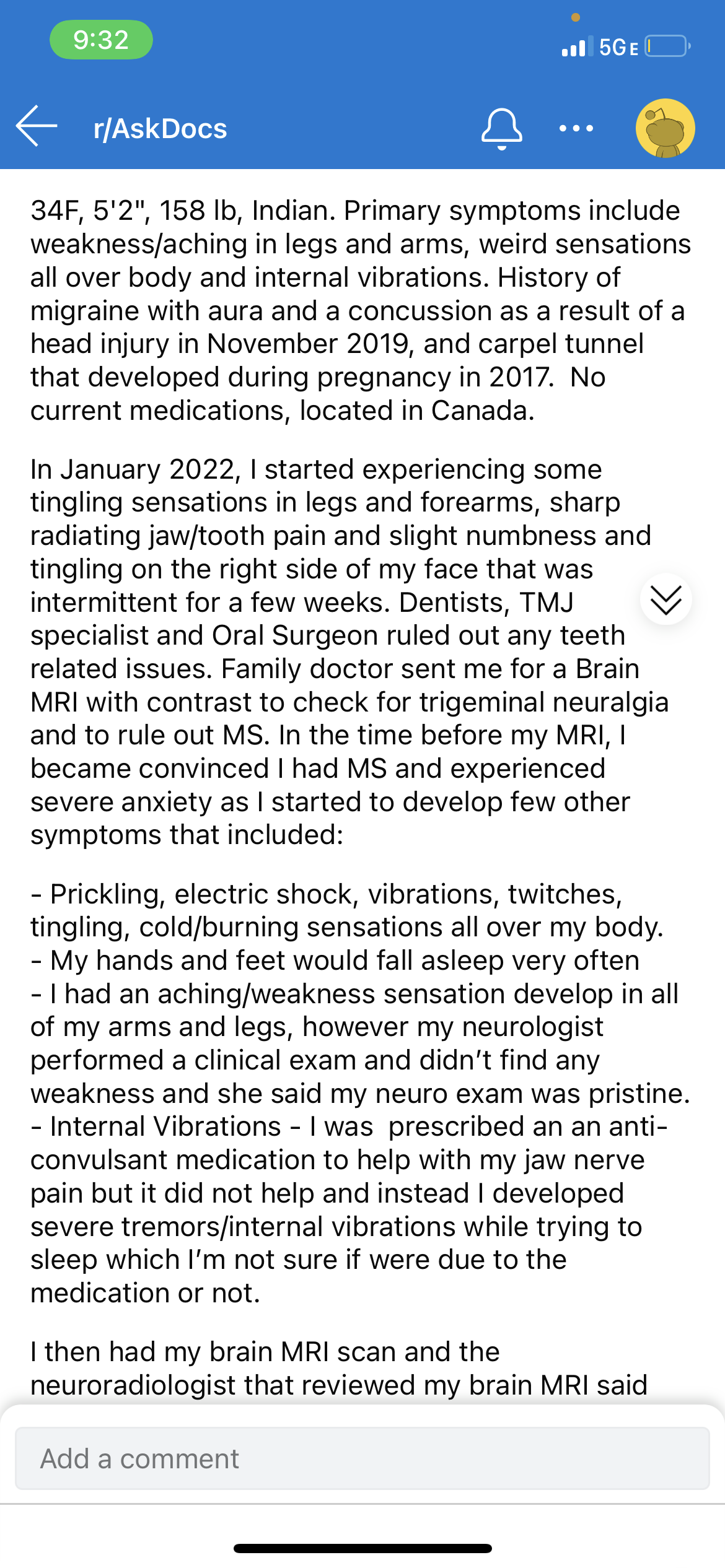Open the profile avatar
Viewport: 725px width, 1568px height.
665,128
